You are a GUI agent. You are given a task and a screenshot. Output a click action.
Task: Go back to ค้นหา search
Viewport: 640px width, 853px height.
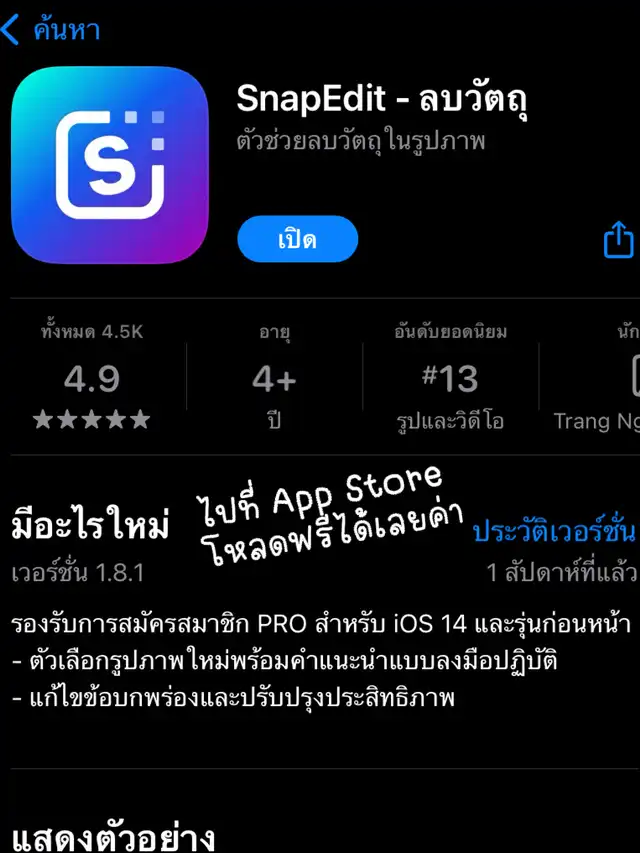pyautogui.click(x=52, y=30)
